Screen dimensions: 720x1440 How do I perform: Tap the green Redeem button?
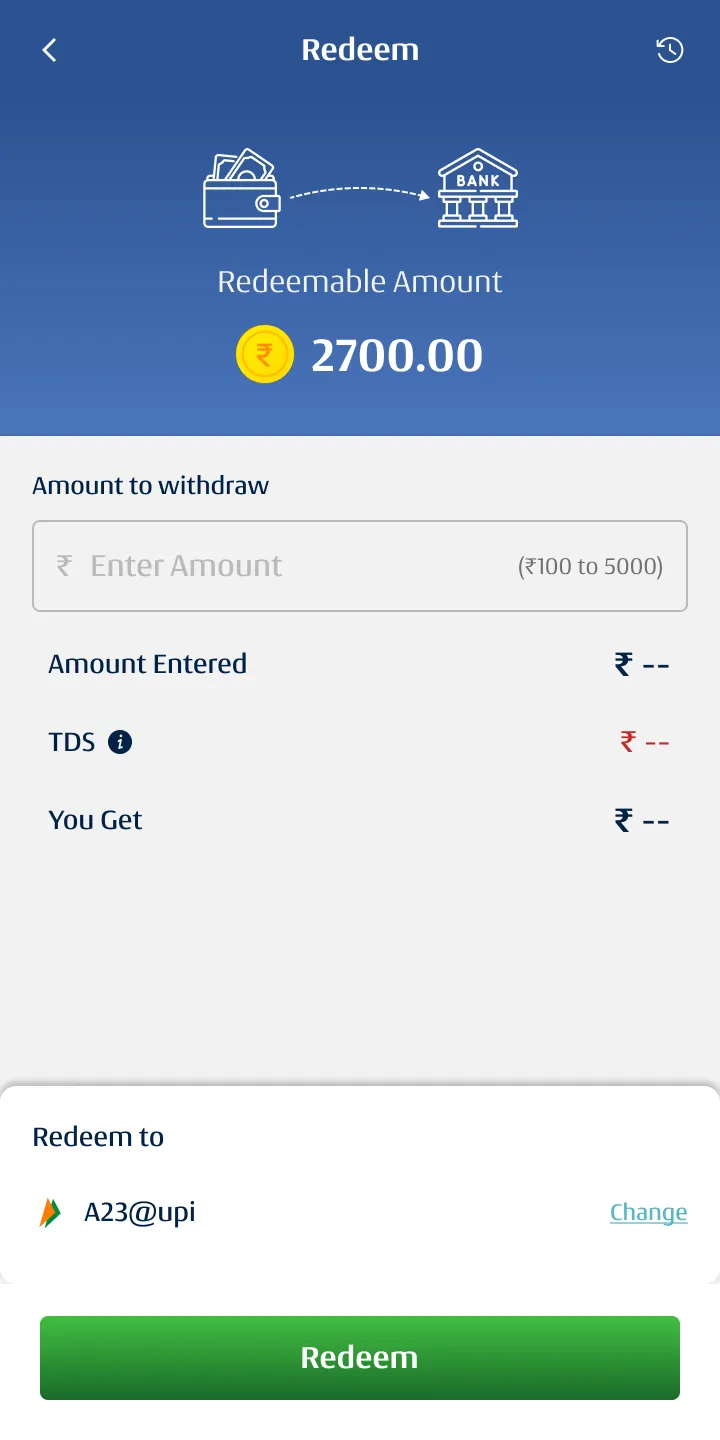click(360, 1357)
